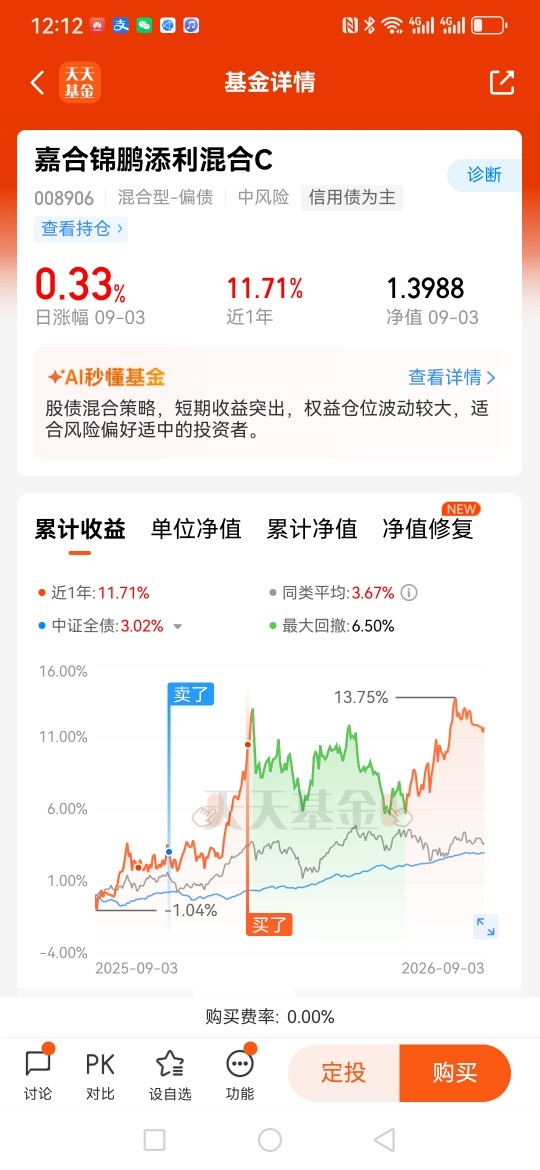Add the fund via 设自选
540x1170 pixels.
[x=170, y=1075]
